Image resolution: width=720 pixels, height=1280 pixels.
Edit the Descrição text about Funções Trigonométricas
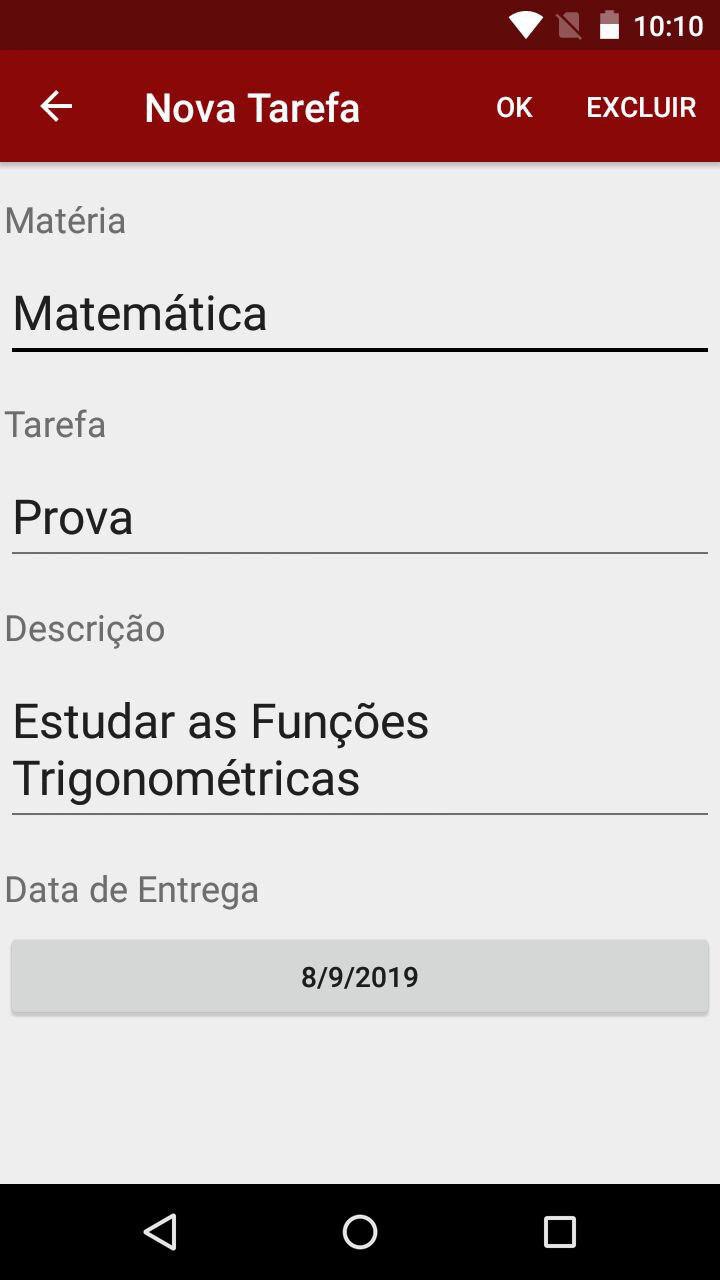pos(360,750)
